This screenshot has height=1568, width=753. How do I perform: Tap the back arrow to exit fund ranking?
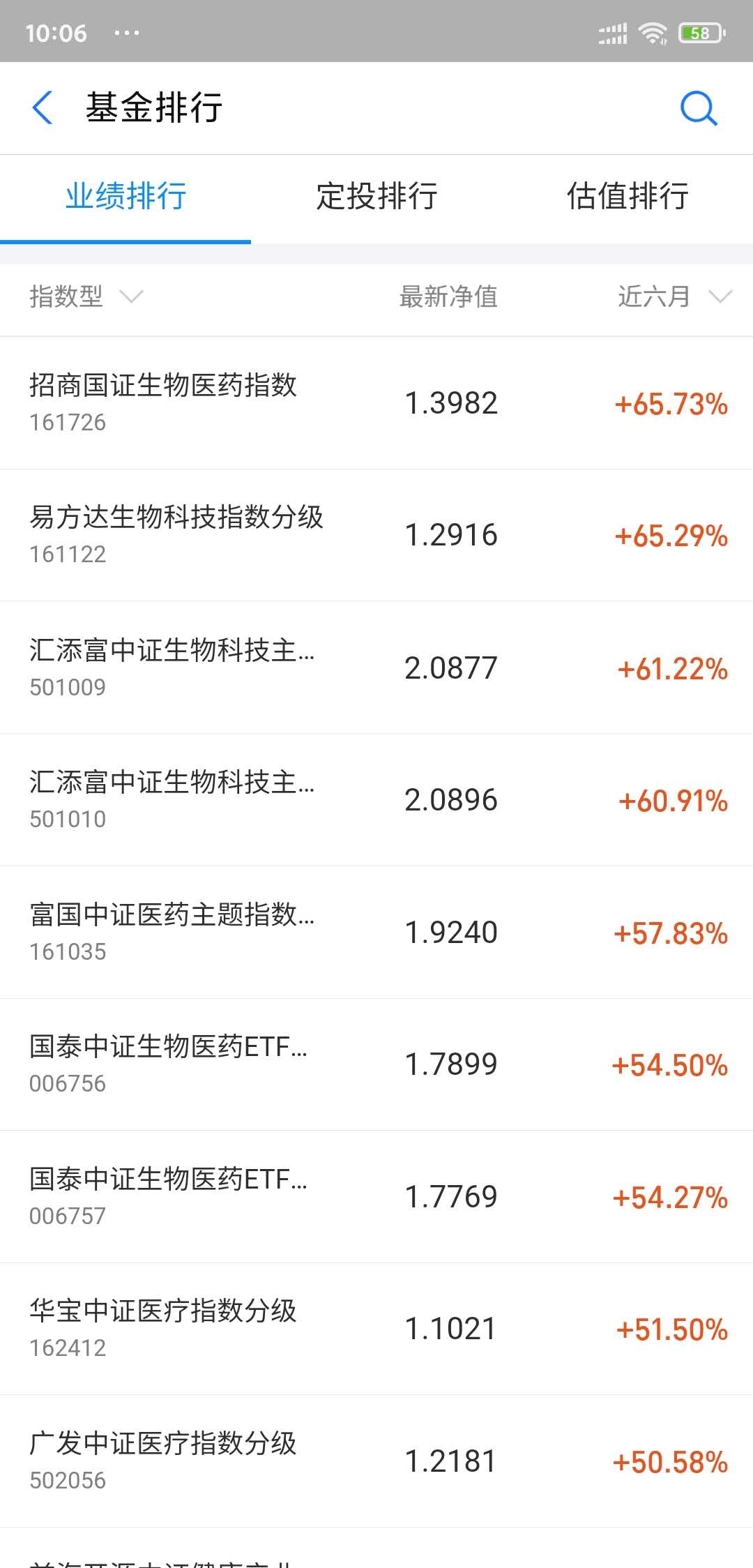tap(43, 109)
